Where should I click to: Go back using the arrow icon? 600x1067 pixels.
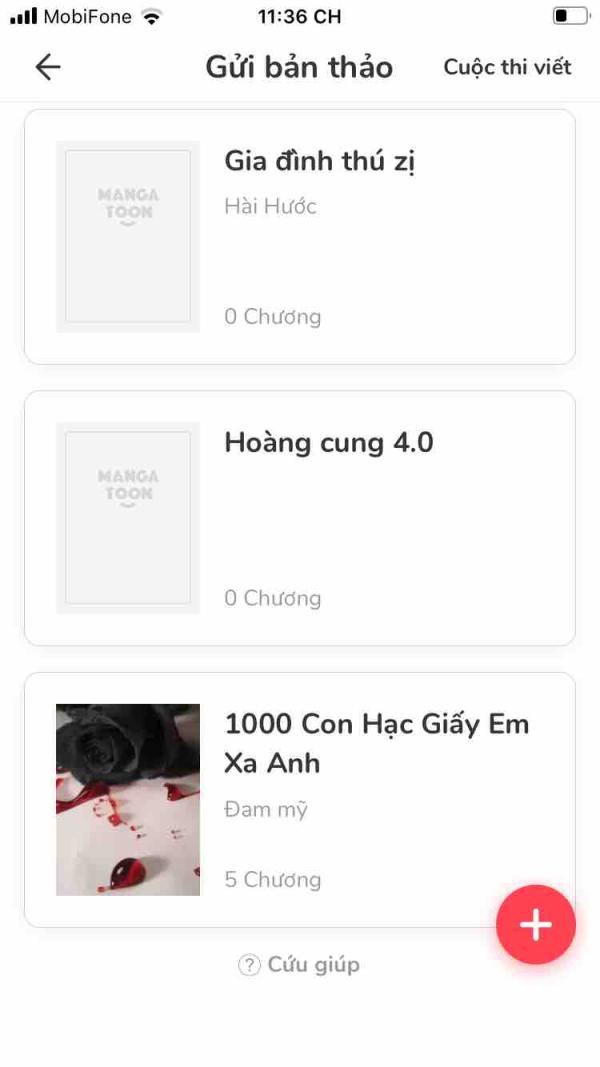(x=48, y=67)
